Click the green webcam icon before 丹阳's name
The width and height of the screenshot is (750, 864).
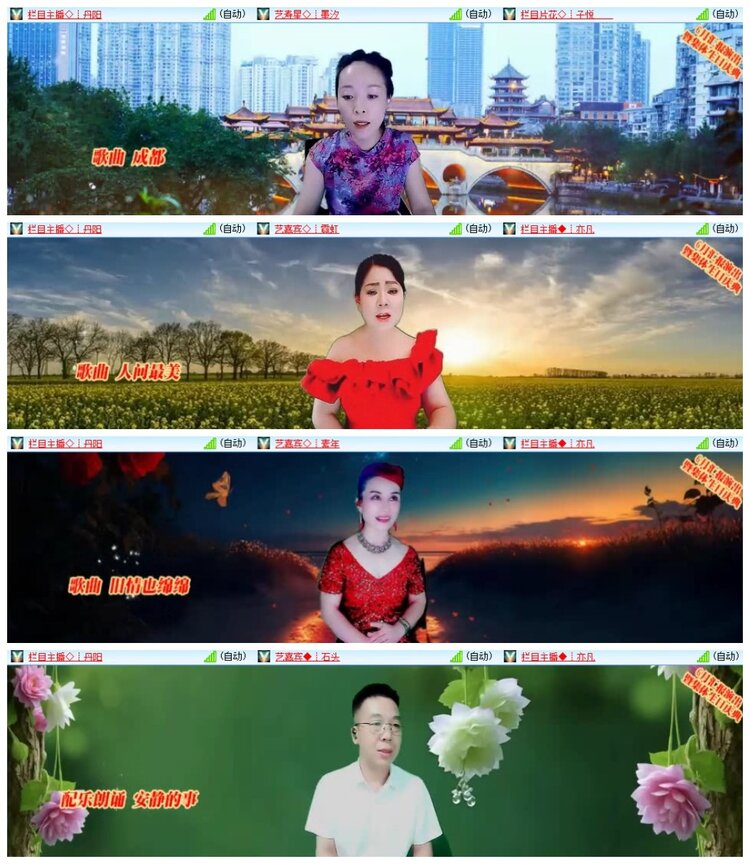pos(14,12)
